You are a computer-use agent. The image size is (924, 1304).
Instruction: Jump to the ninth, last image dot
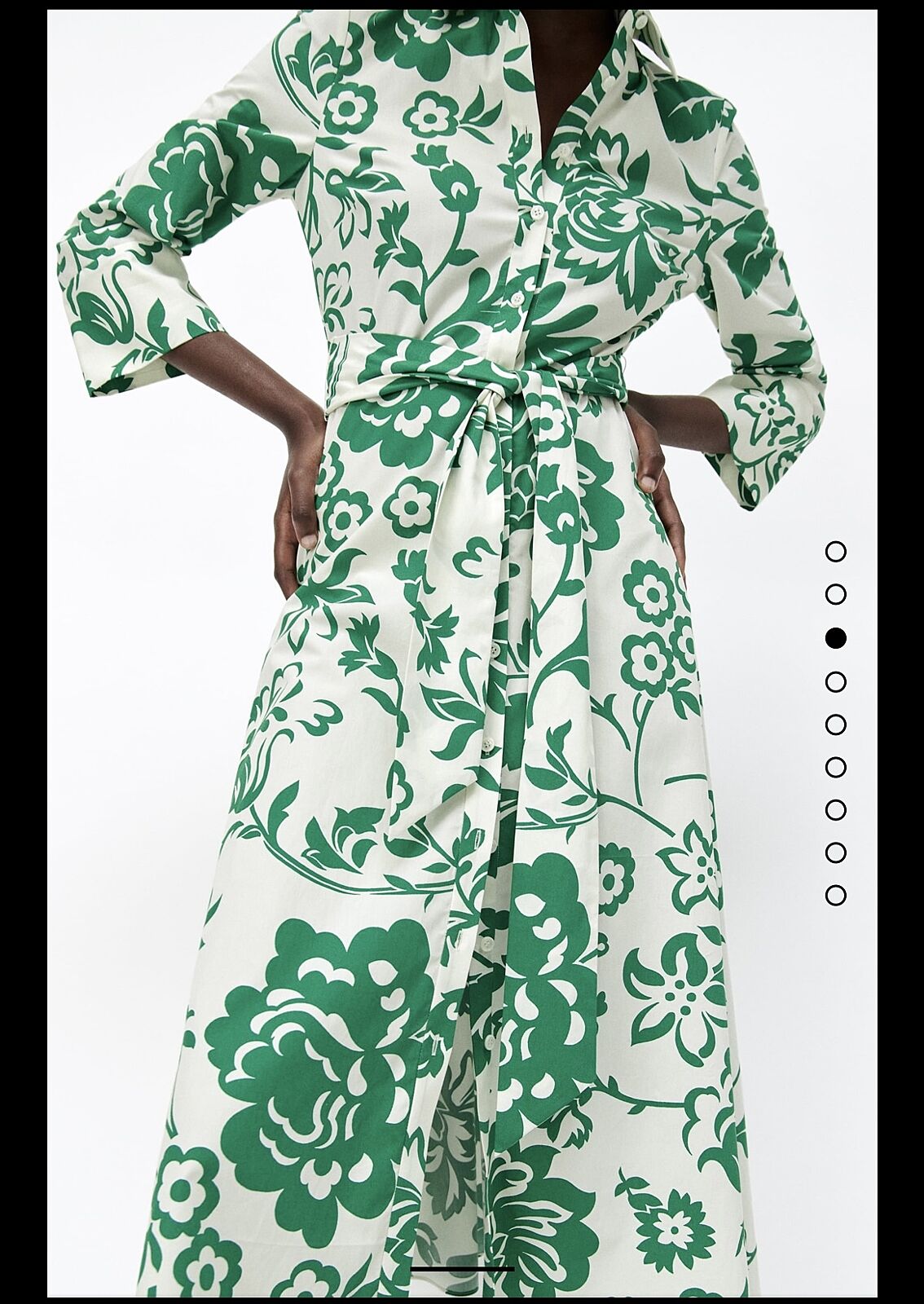point(835,896)
